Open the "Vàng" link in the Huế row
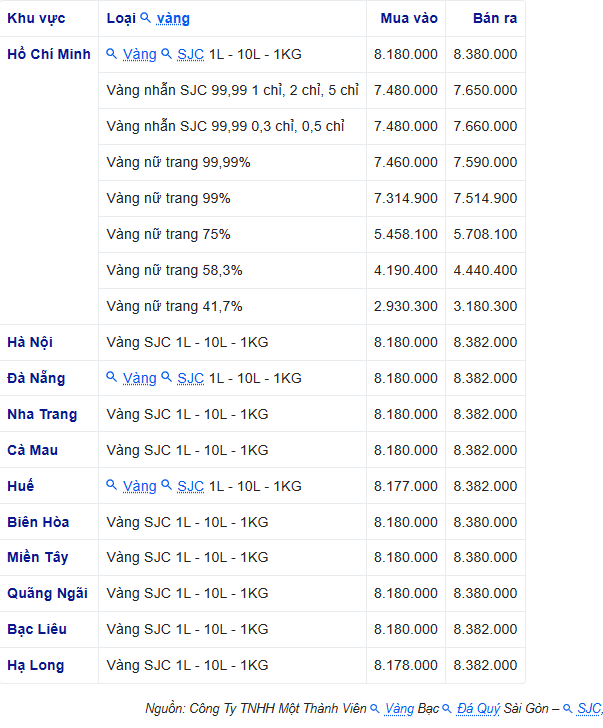This screenshot has width=603, height=728. (139, 486)
